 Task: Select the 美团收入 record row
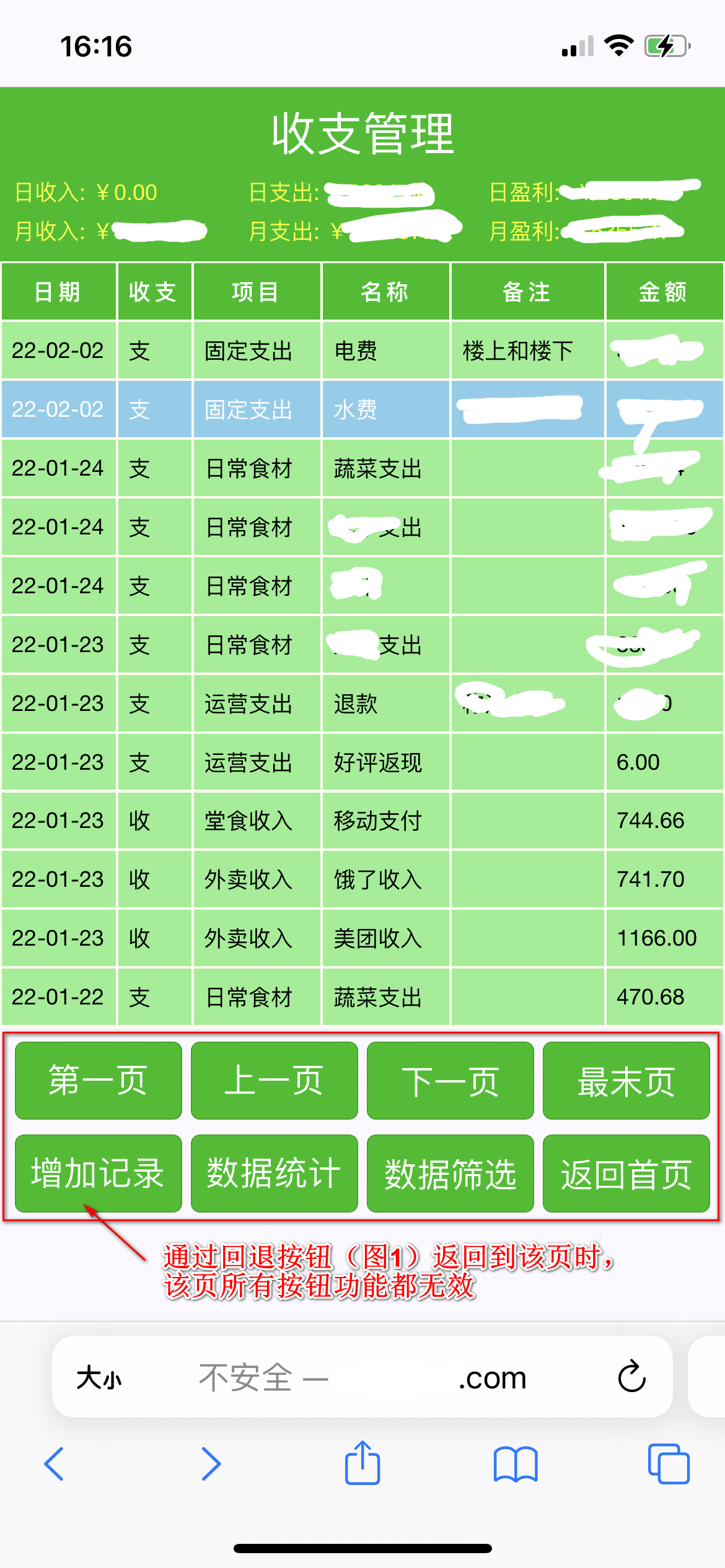tap(362, 938)
